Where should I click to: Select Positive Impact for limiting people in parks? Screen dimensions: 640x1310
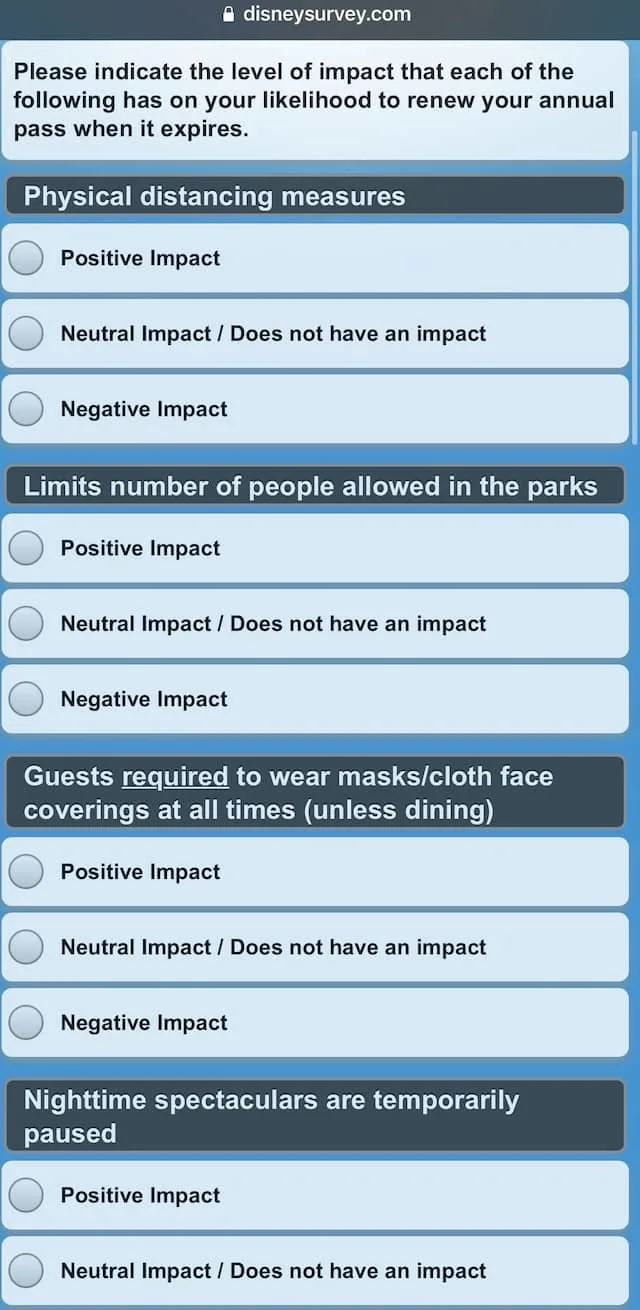pyautogui.click(x=26, y=548)
